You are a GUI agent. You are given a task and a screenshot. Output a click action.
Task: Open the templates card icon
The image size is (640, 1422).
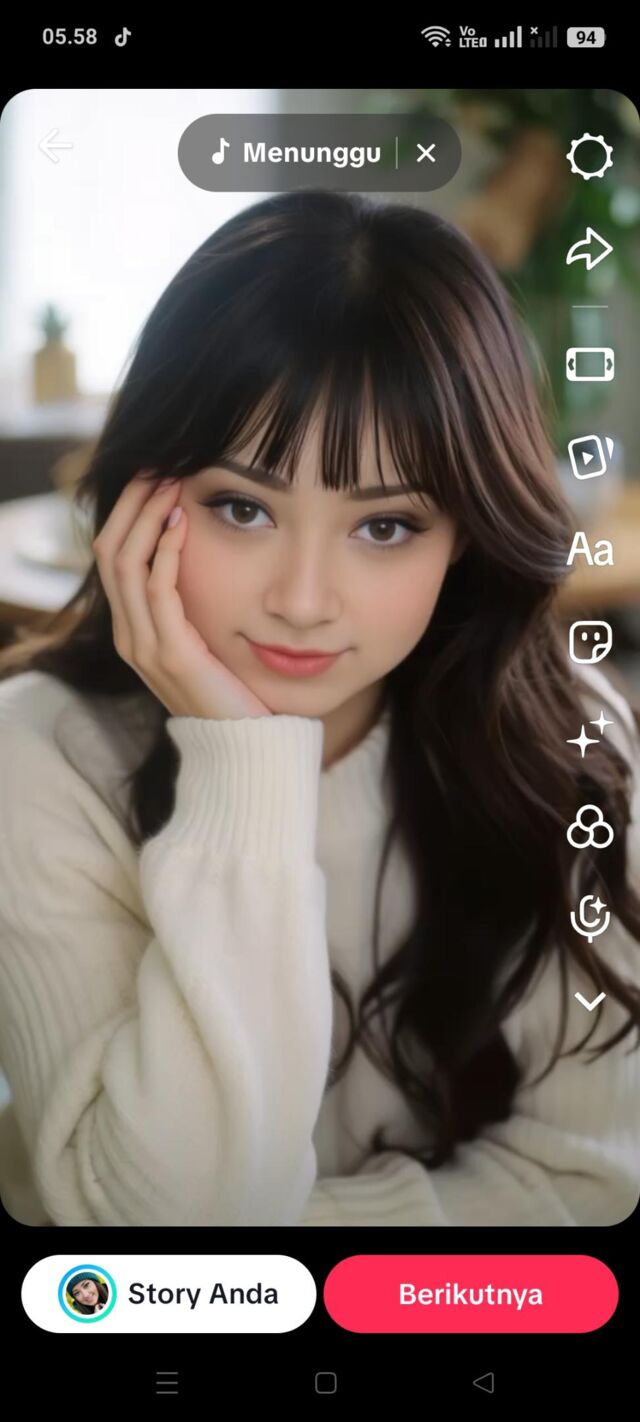(589, 457)
